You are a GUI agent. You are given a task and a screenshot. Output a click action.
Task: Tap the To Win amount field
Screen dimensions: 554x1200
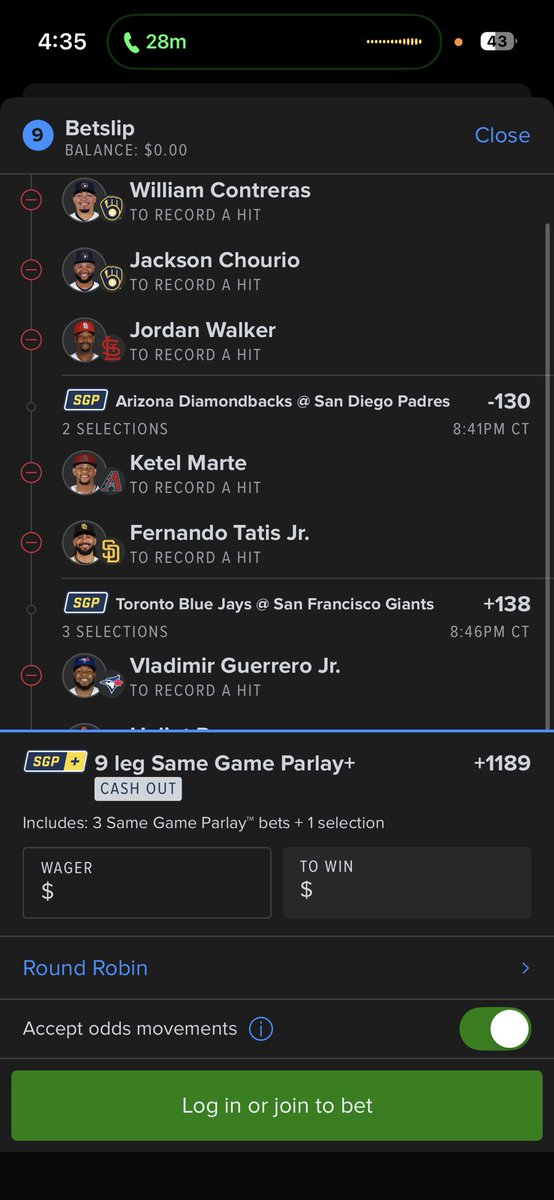[407, 882]
